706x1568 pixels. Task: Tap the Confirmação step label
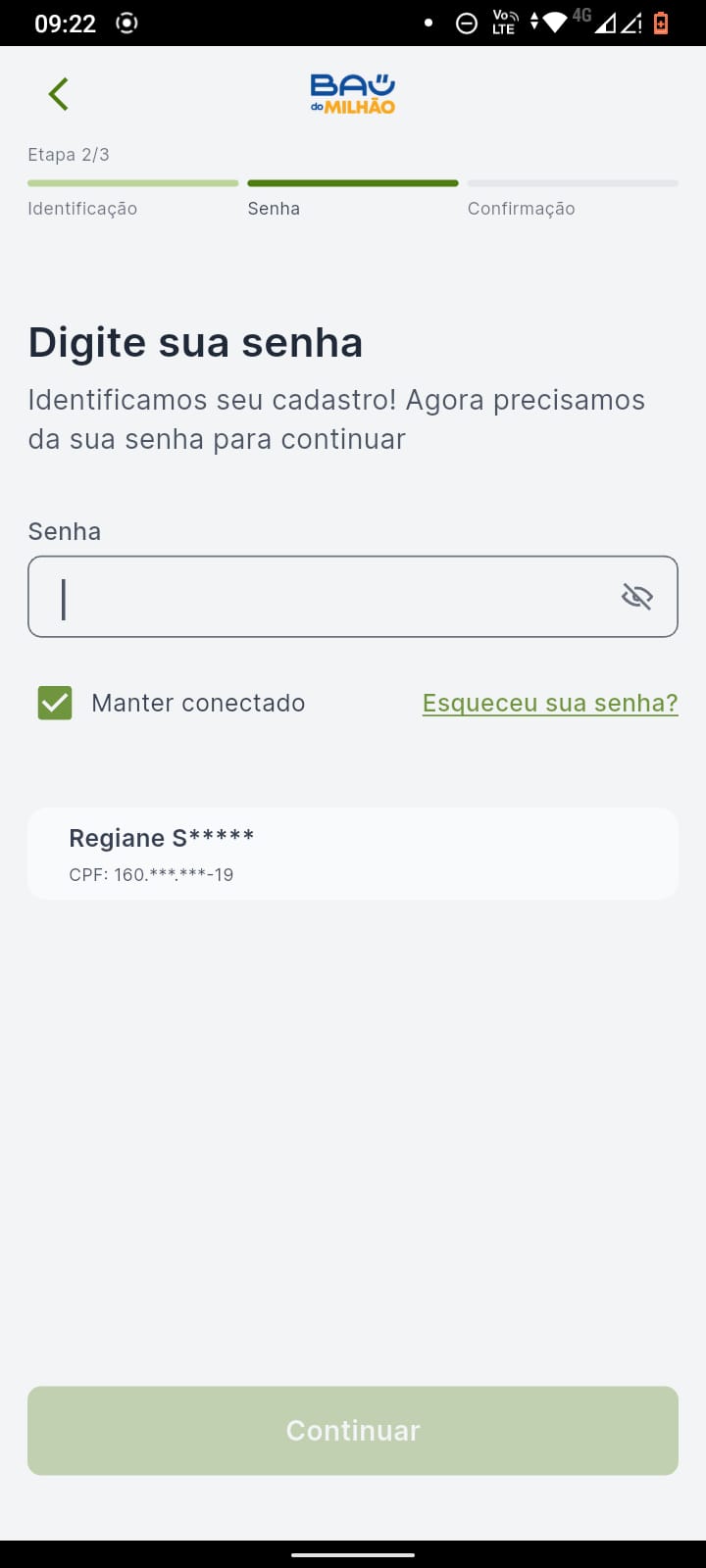pyautogui.click(x=522, y=208)
